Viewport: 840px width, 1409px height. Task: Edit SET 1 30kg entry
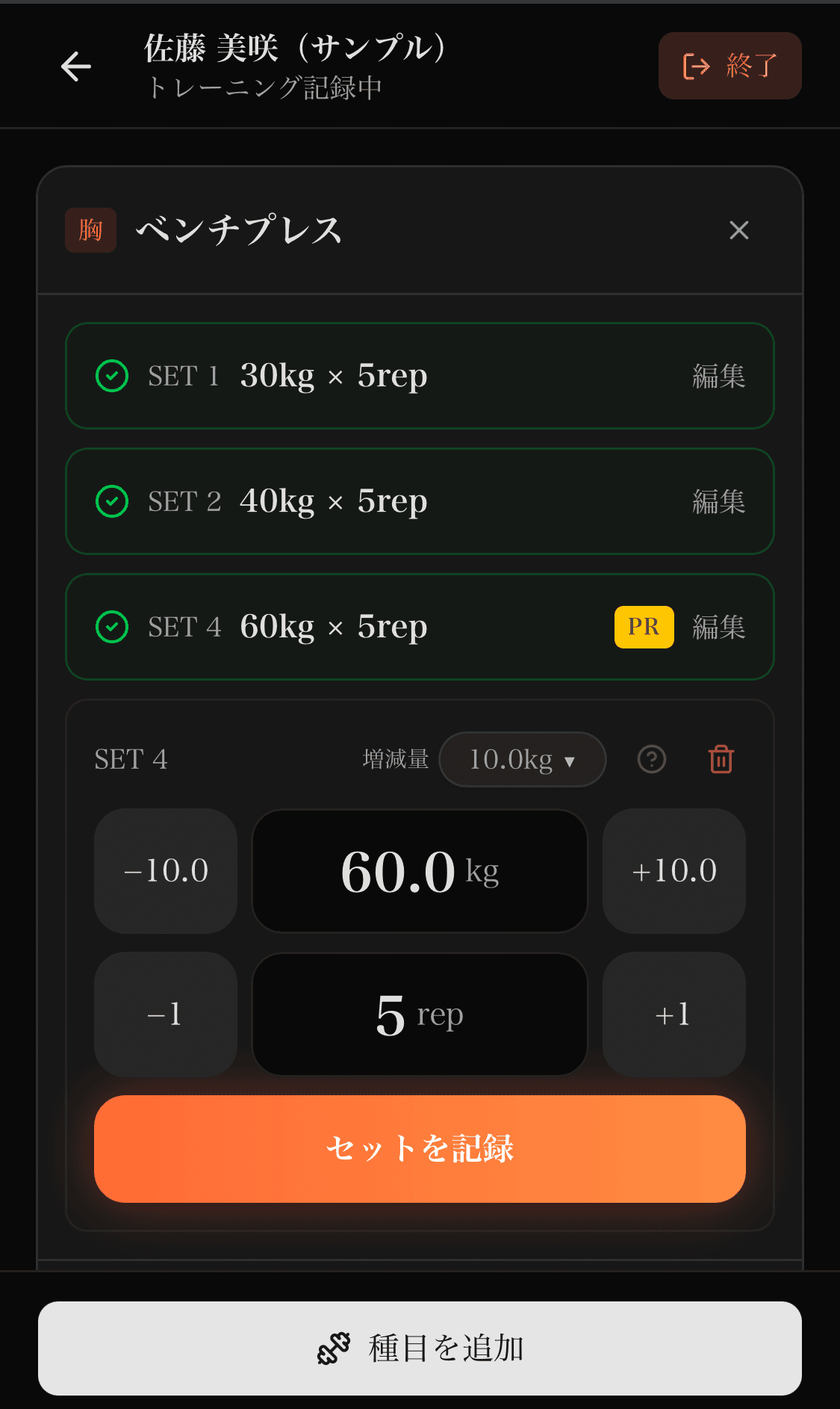coord(718,376)
